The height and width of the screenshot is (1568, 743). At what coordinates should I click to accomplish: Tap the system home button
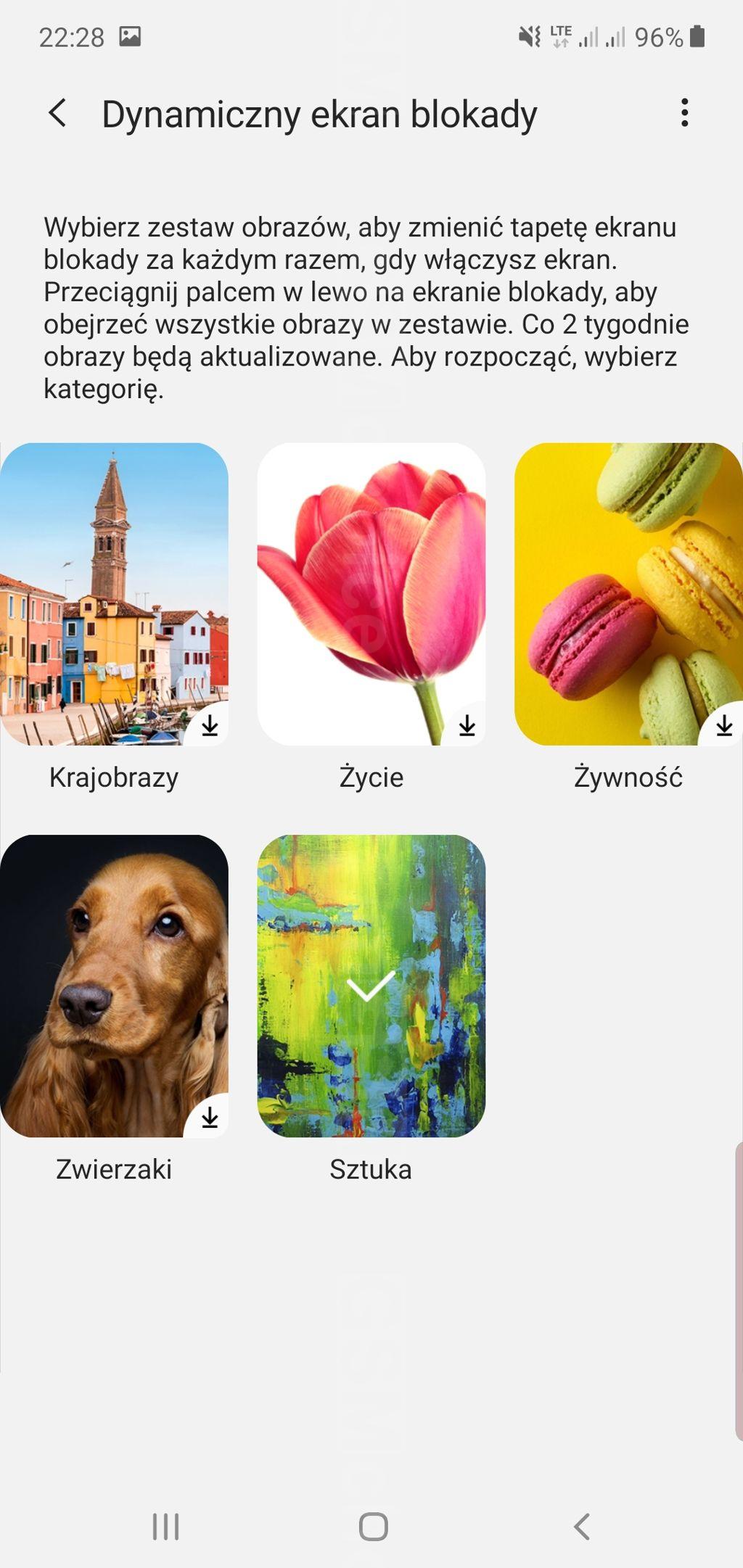tap(373, 1527)
